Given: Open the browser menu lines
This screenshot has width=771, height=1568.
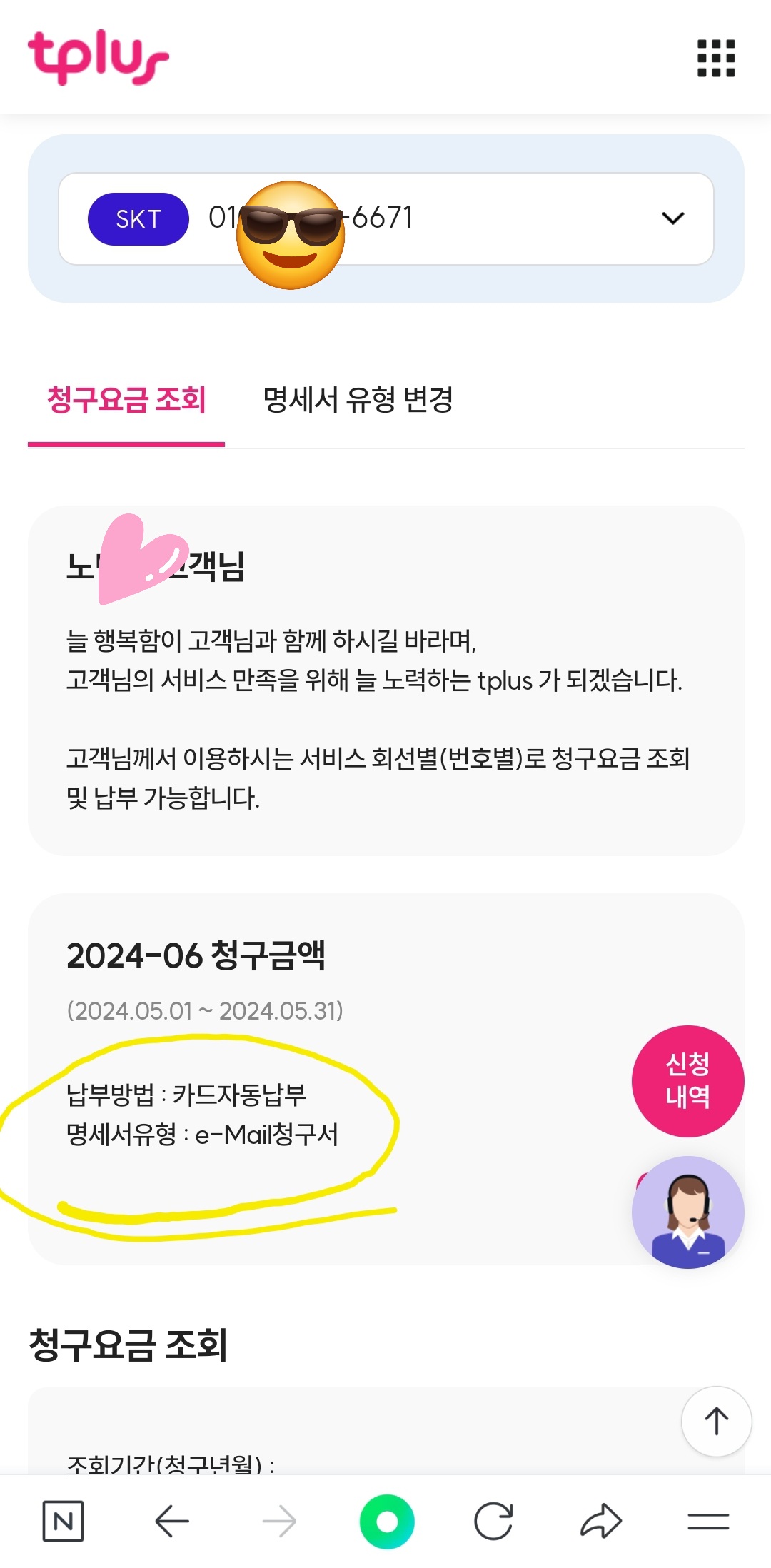Looking at the screenshot, I should (708, 1522).
